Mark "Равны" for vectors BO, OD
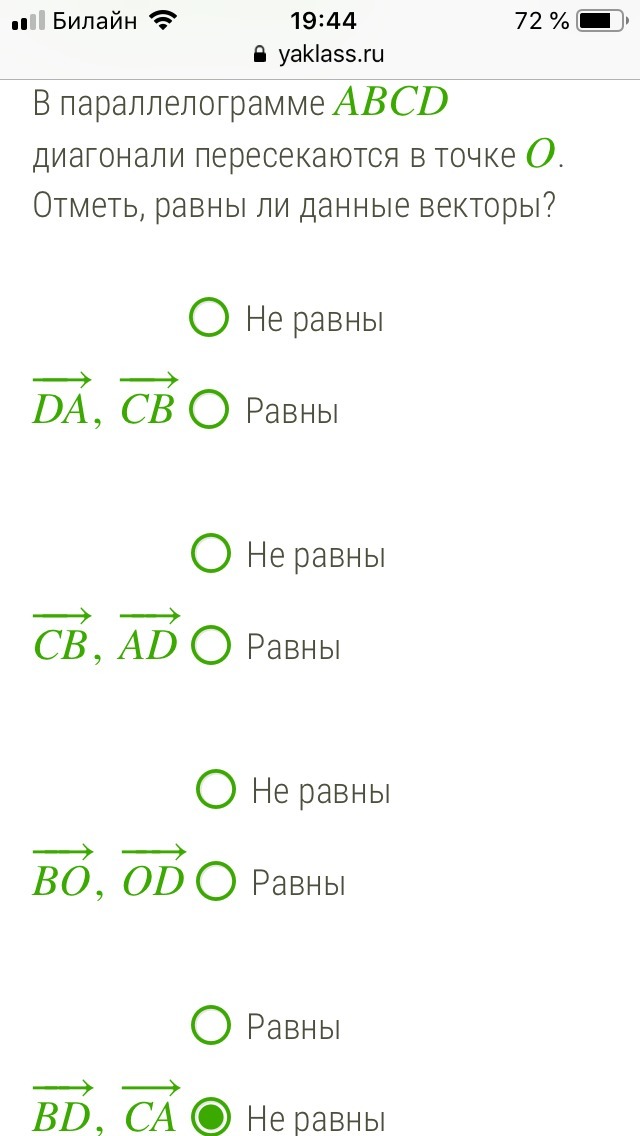The width and height of the screenshot is (640, 1136). 216,882
